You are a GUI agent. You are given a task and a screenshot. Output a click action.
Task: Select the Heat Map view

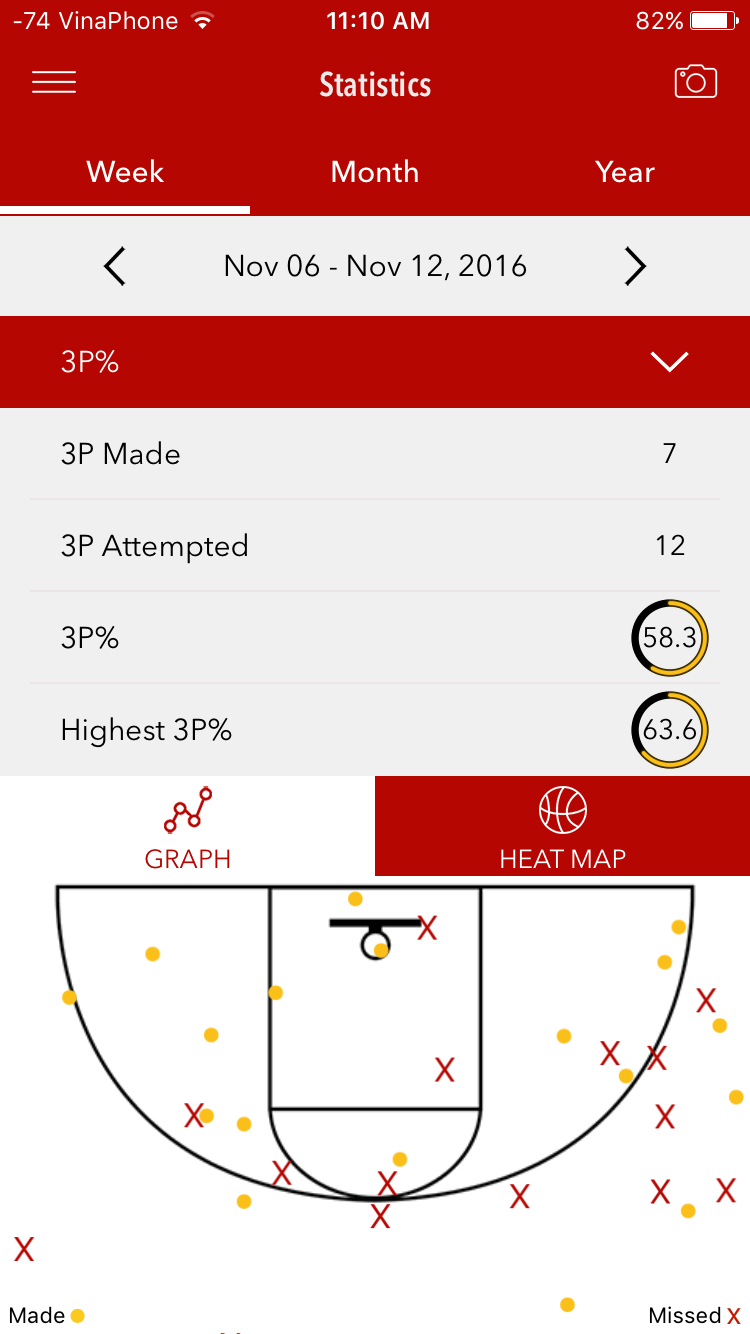point(562,828)
